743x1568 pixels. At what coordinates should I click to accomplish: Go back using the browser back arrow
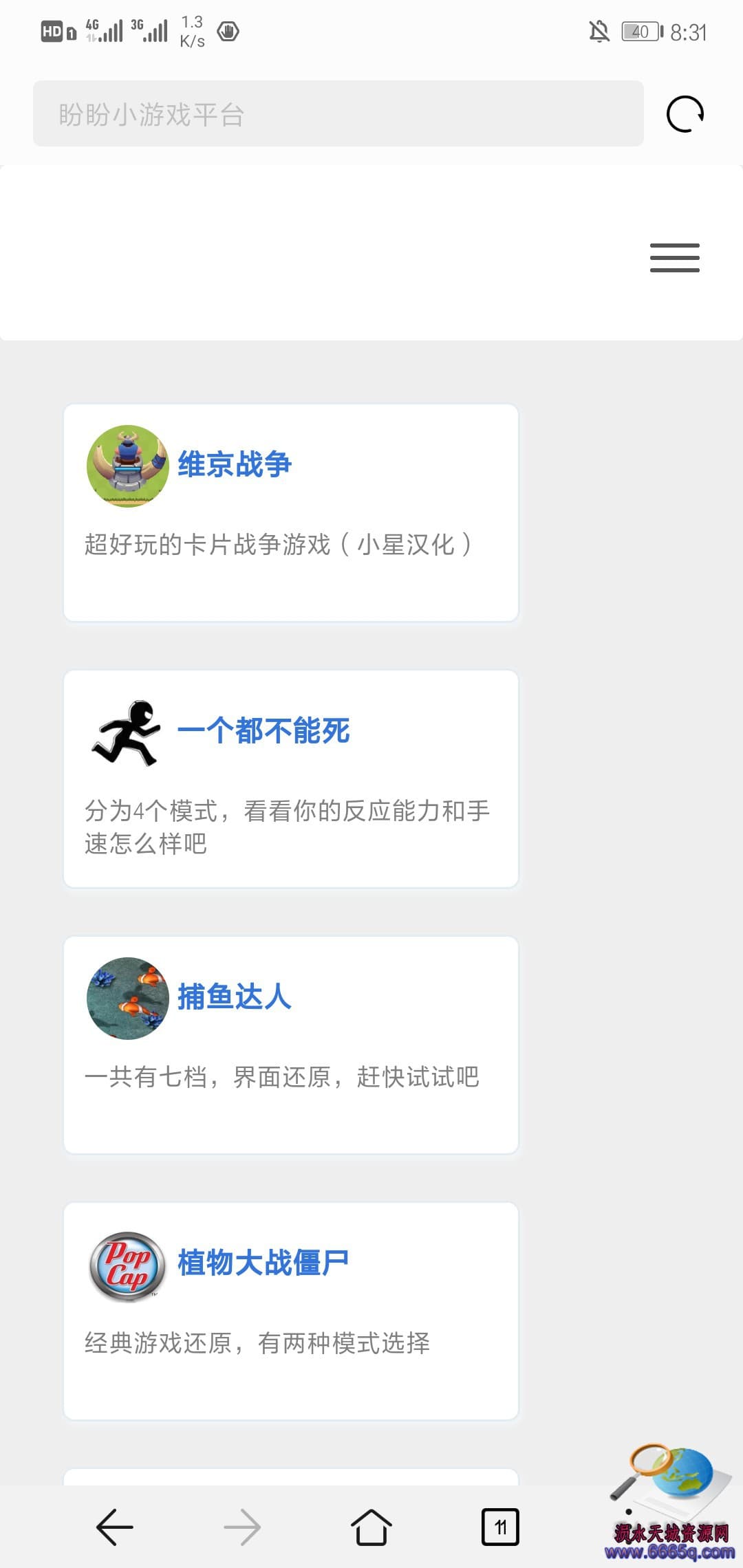point(114,1527)
